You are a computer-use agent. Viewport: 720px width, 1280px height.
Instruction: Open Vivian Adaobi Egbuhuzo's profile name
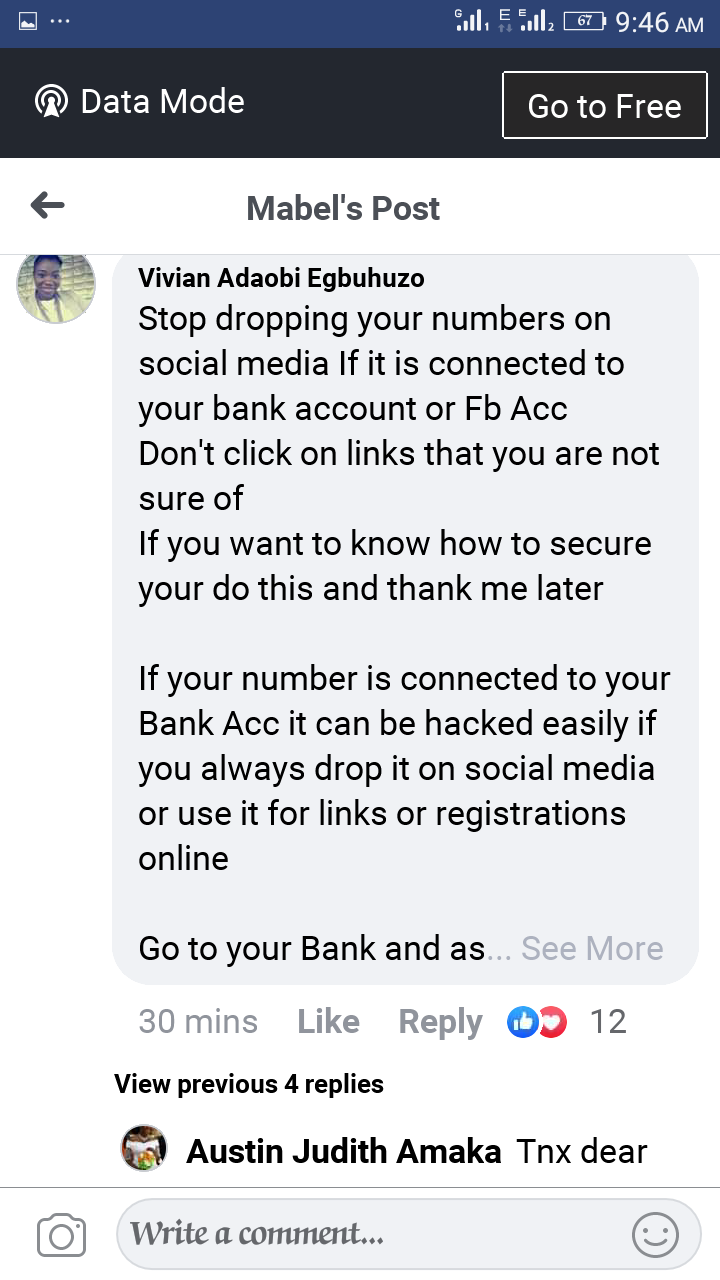pos(281,278)
